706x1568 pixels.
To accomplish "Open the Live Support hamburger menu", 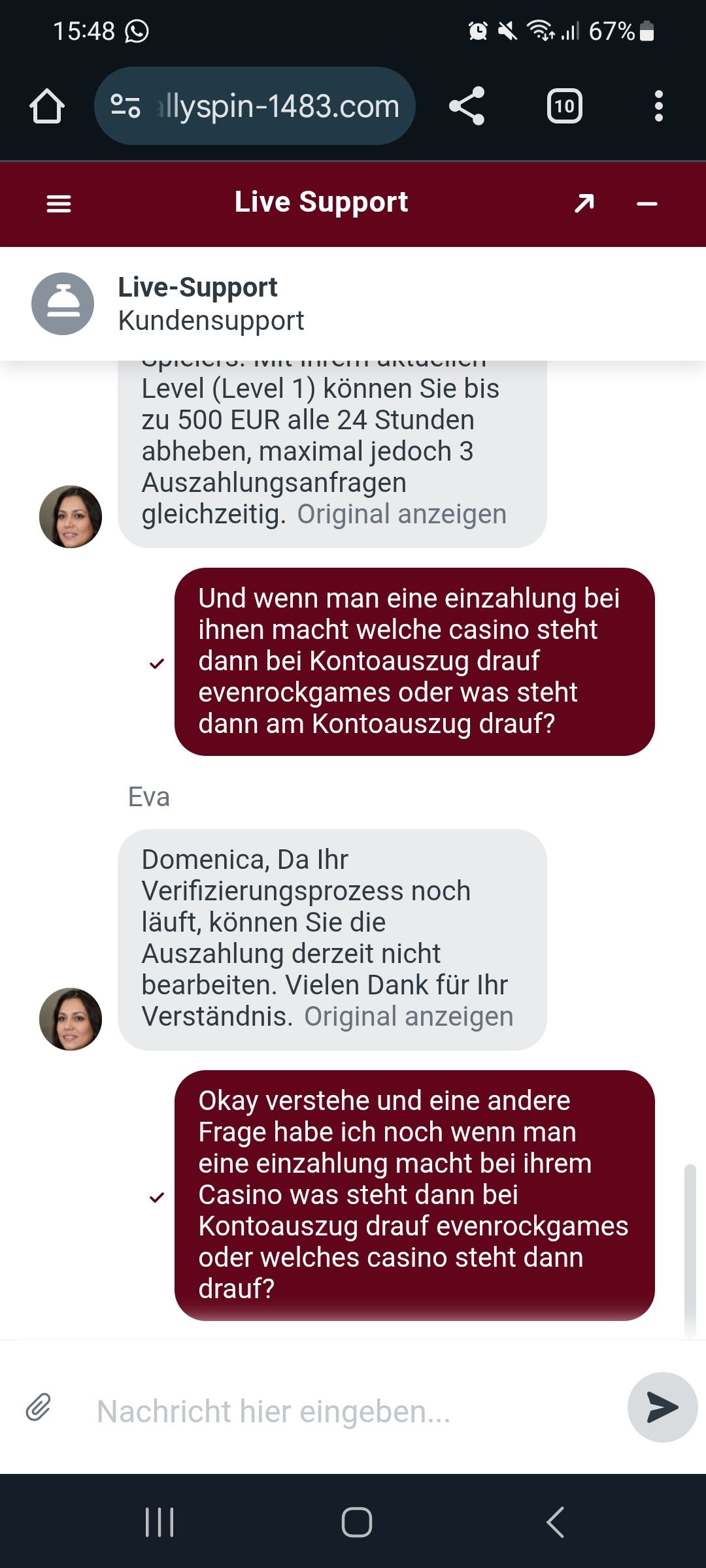I will point(59,204).
